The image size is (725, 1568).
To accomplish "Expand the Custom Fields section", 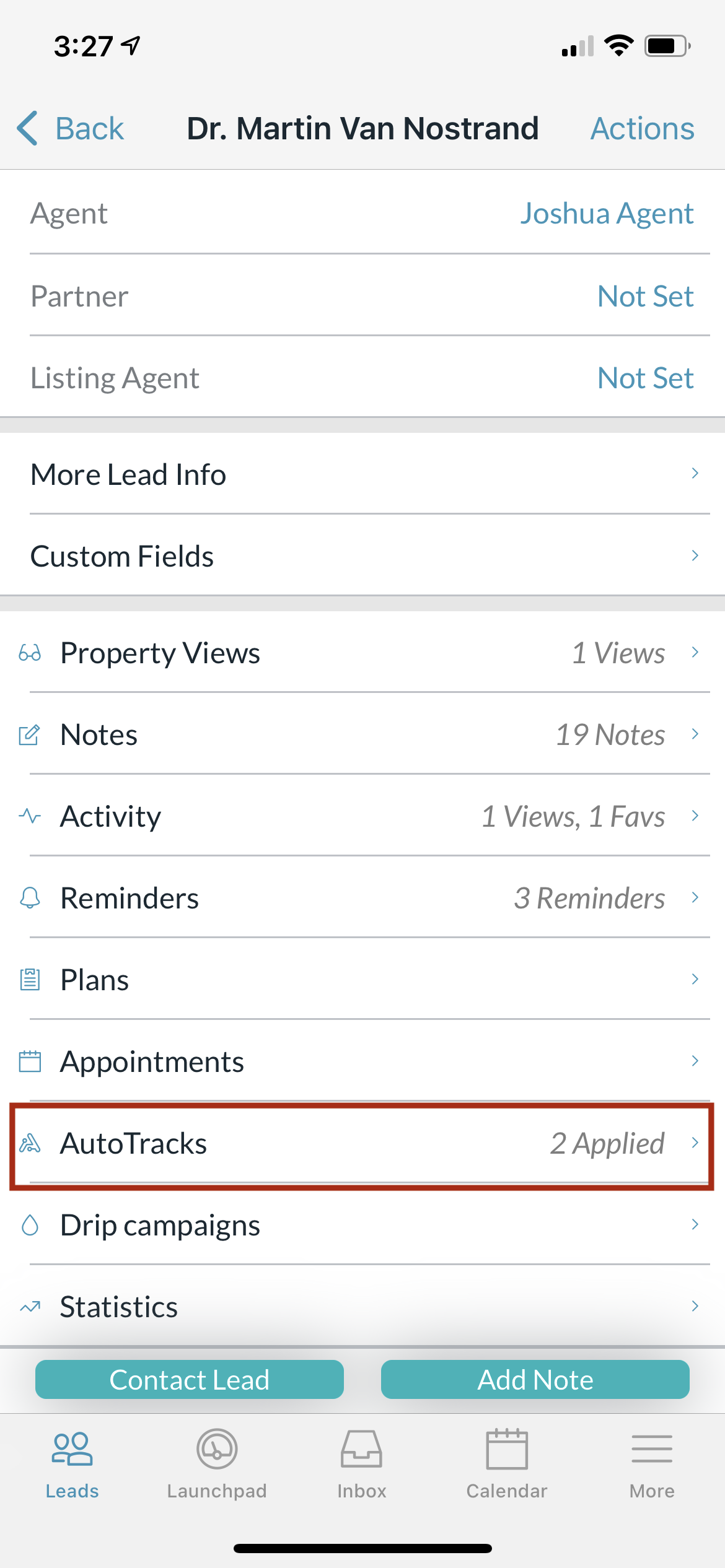I will (x=362, y=555).
